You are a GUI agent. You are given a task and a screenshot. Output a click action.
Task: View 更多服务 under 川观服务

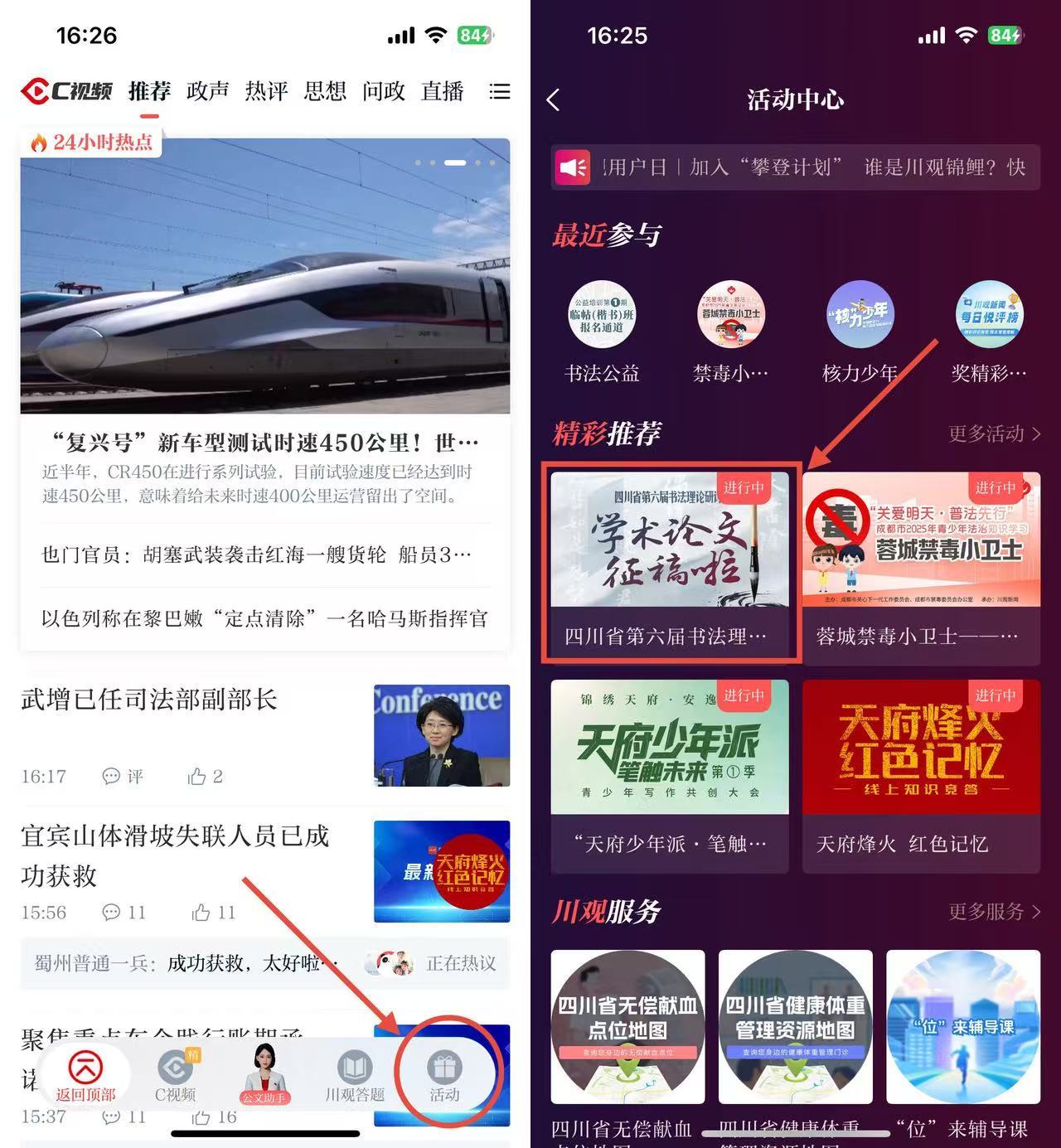tap(993, 912)
